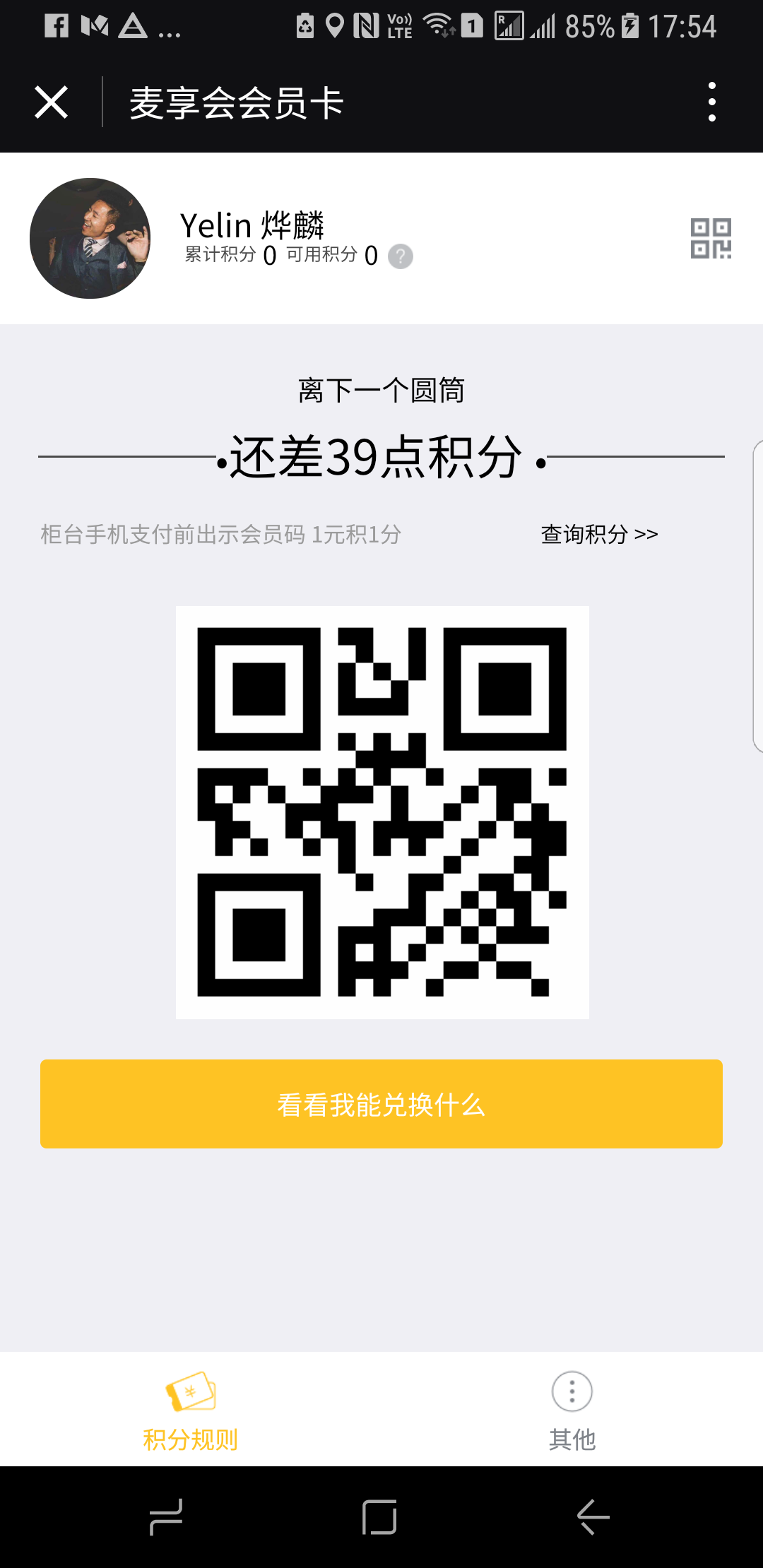Open the three-dot overflow menu
The image size is (763, 1568).
click(x=711, y=102)
